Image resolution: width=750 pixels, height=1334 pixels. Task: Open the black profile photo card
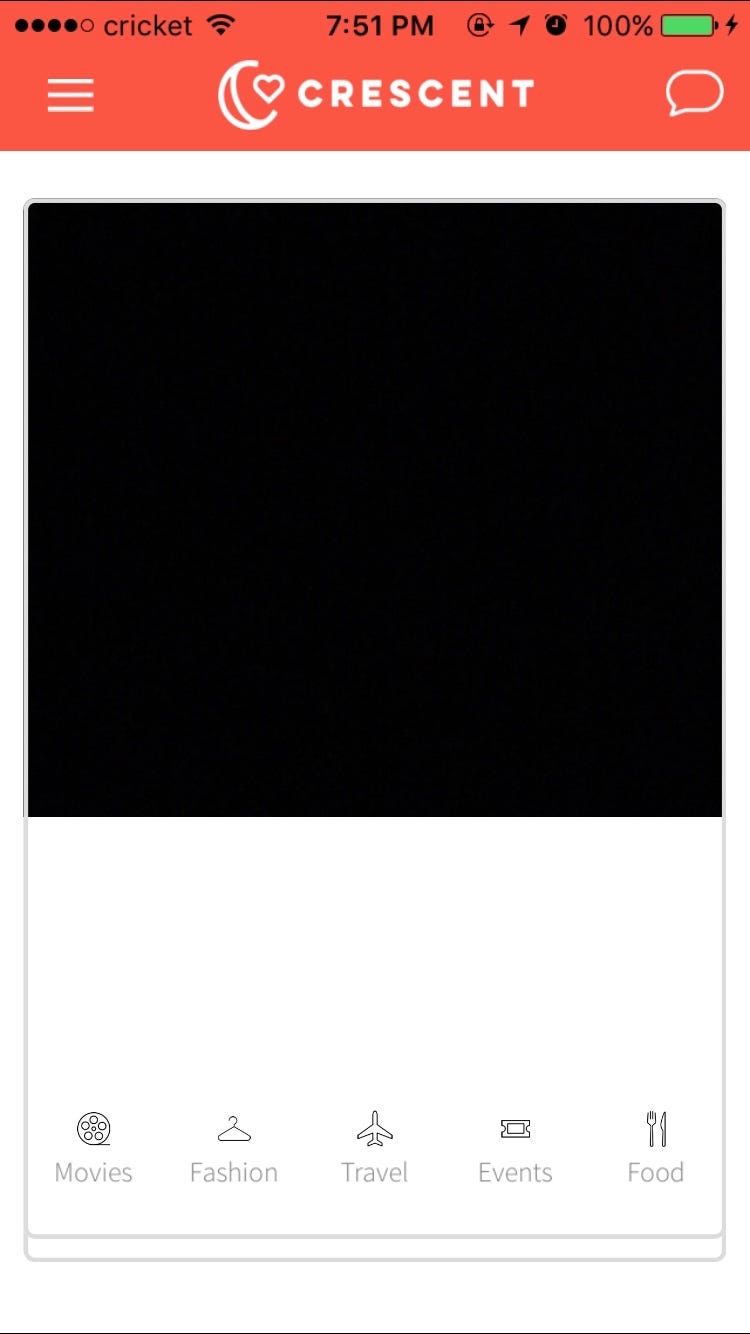[x=375, y=510]
